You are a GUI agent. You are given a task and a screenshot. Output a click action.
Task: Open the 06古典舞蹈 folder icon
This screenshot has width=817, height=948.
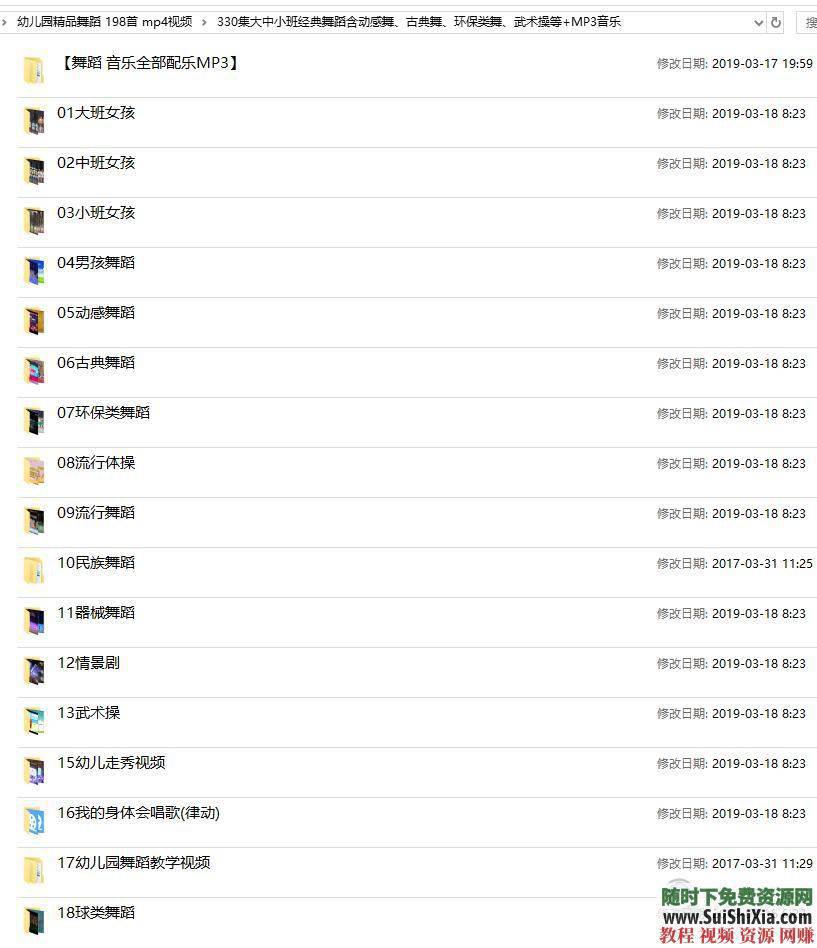click(x=34, y=370)
